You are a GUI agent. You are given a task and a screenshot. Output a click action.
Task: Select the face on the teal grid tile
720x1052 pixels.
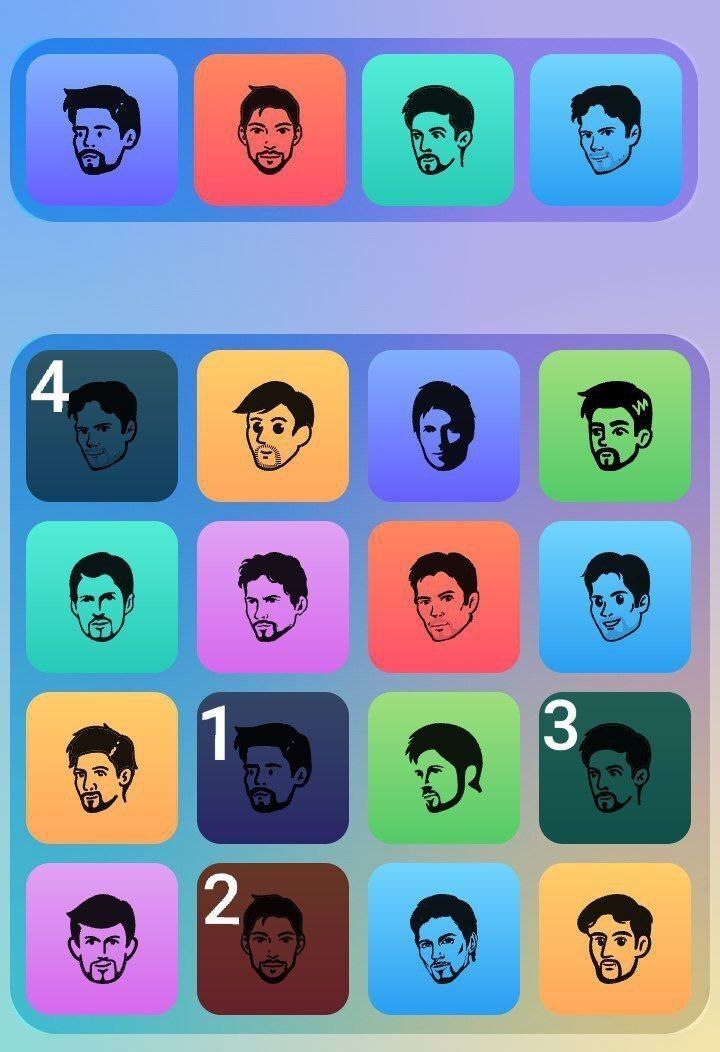click(102, 597)
